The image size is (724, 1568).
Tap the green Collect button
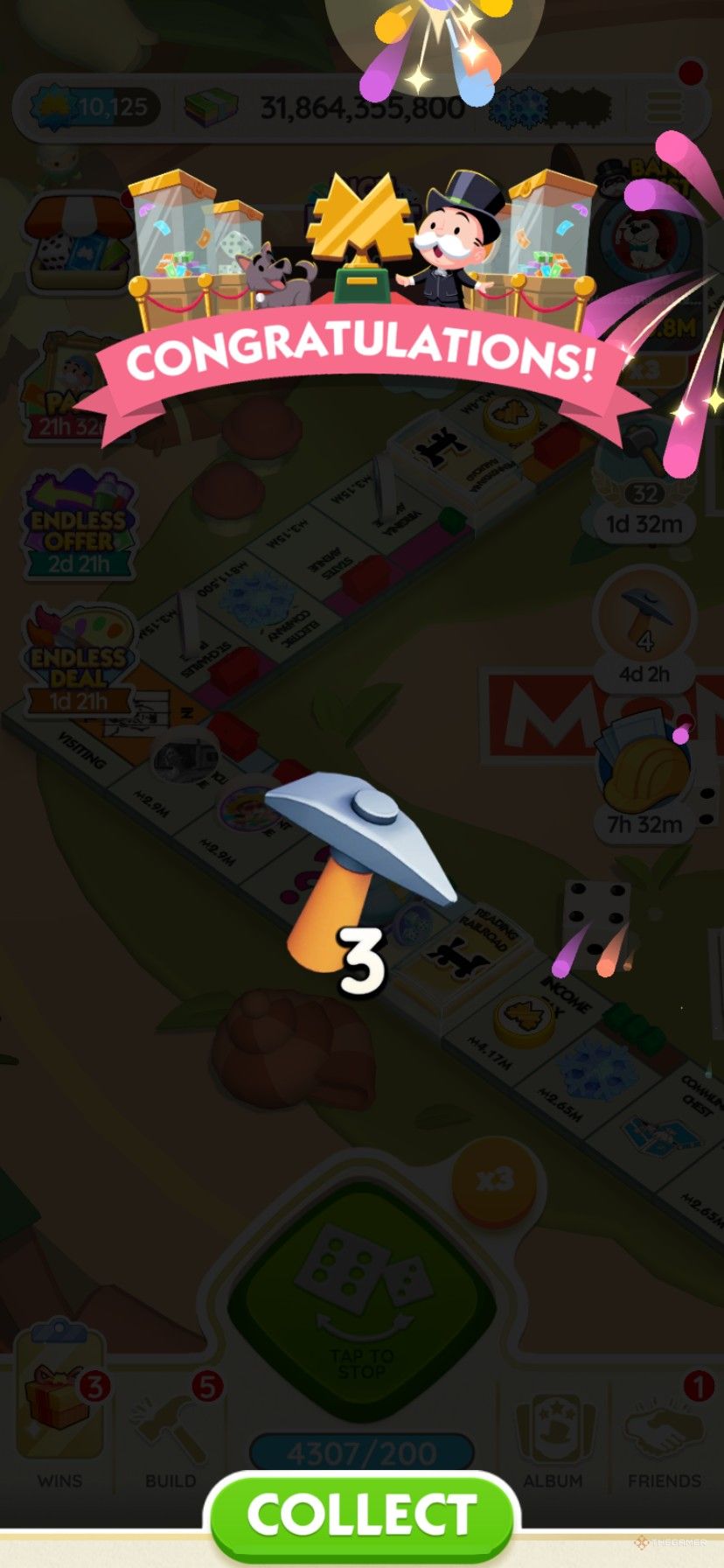(361, 1515)
